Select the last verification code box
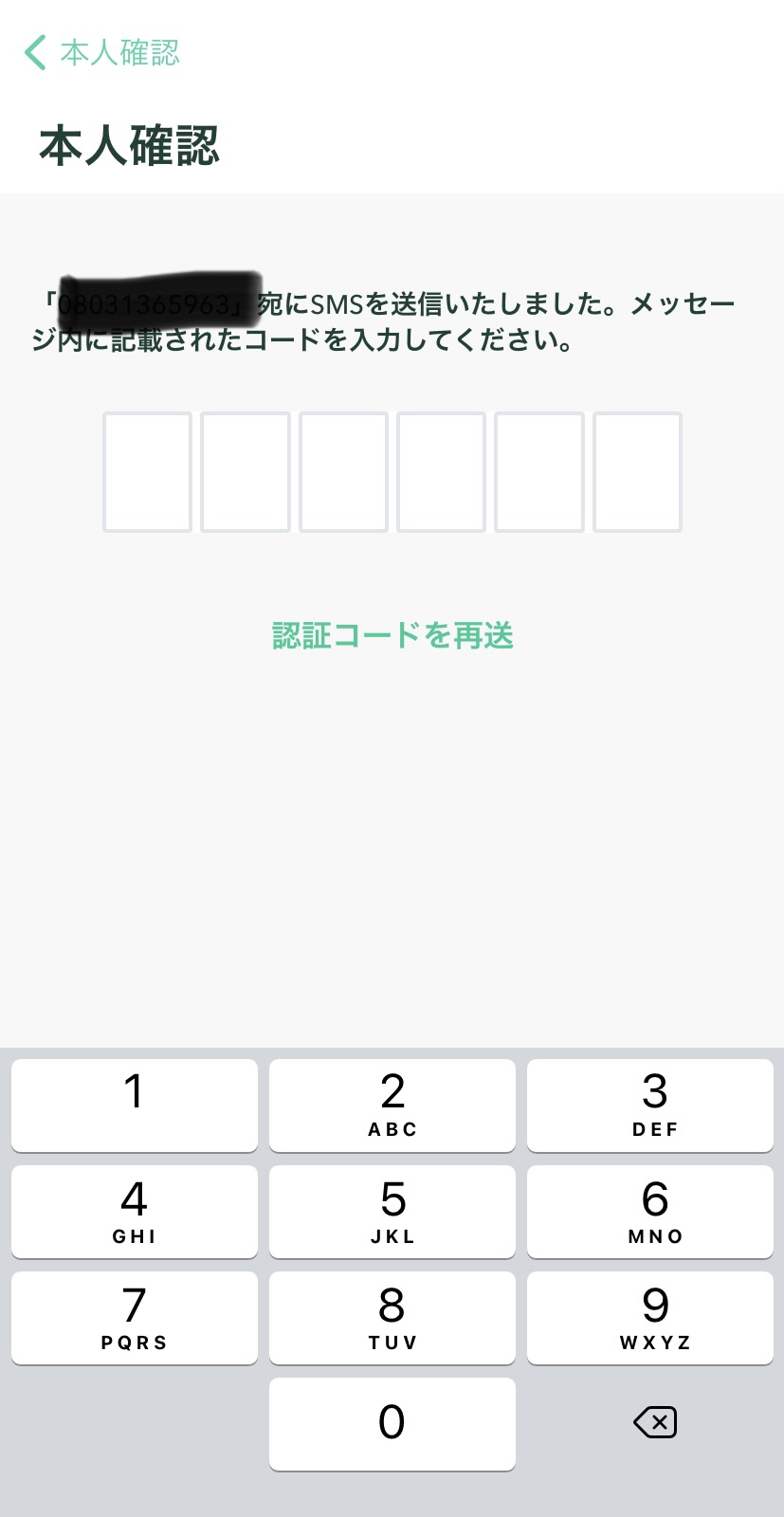 point(637,471)
